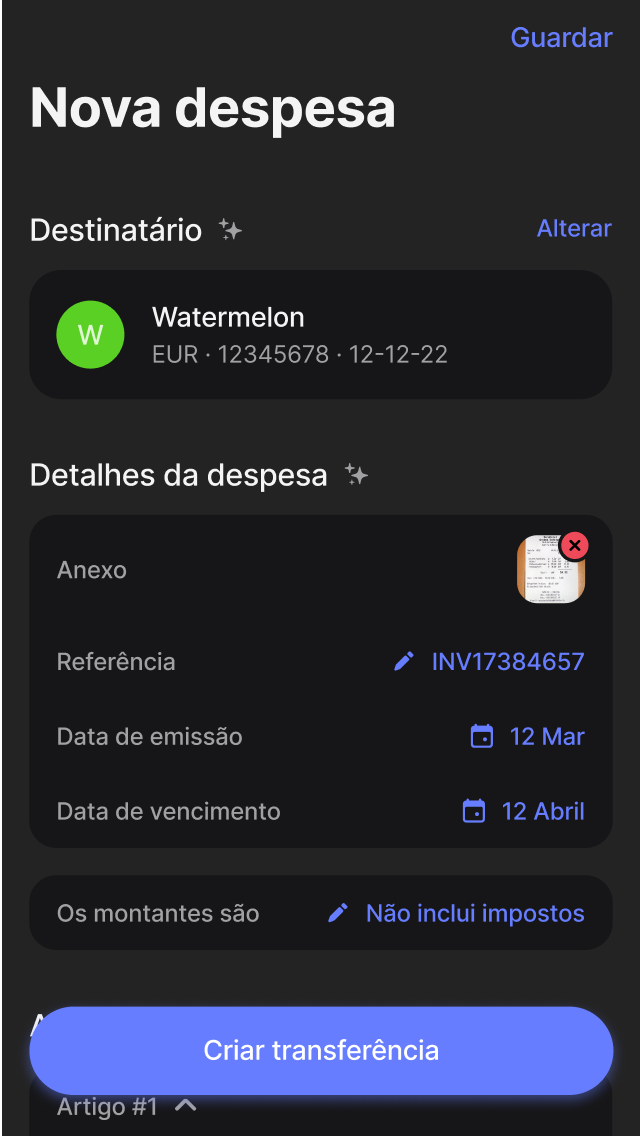Open the Watermelon recipient card
Screen dimensions: 640x1136
320,335
